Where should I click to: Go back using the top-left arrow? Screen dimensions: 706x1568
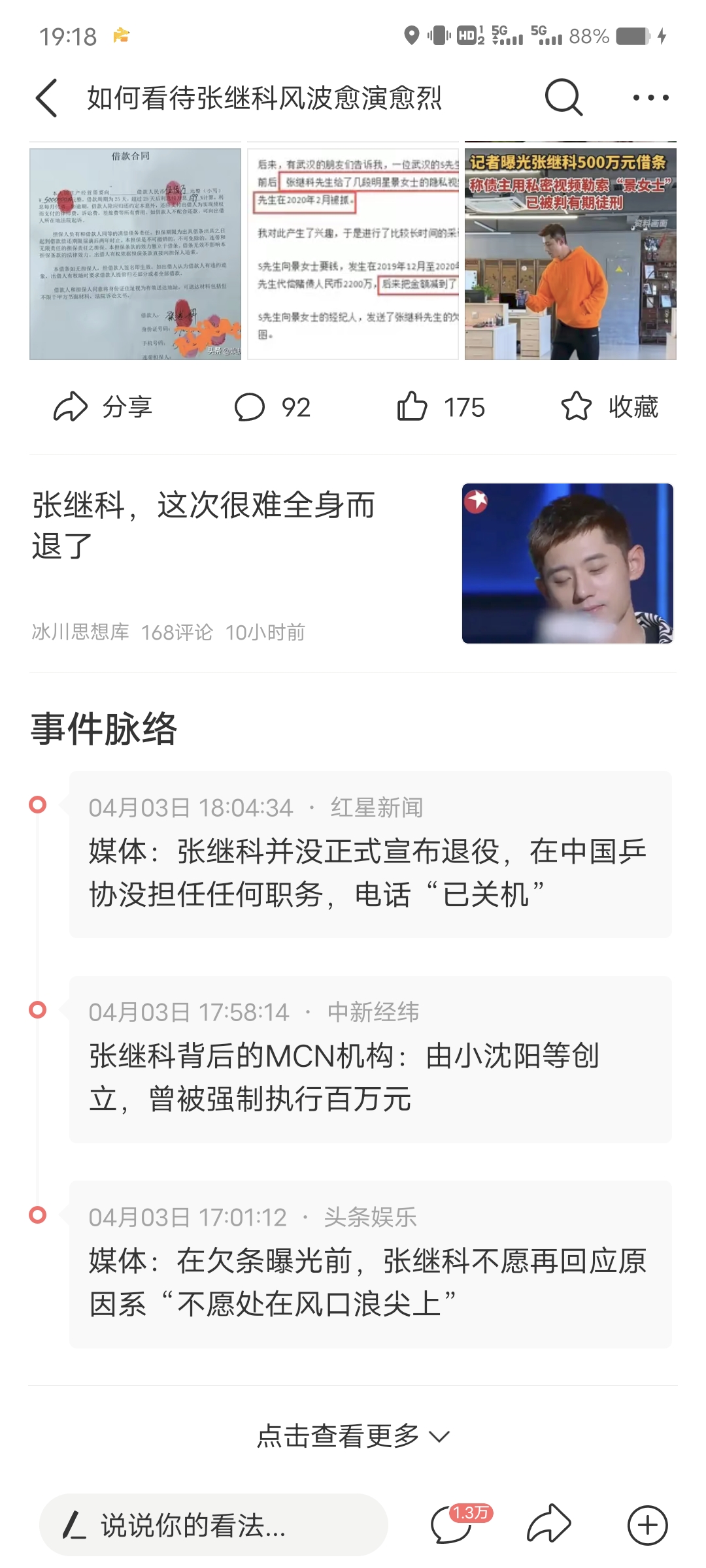47,98
